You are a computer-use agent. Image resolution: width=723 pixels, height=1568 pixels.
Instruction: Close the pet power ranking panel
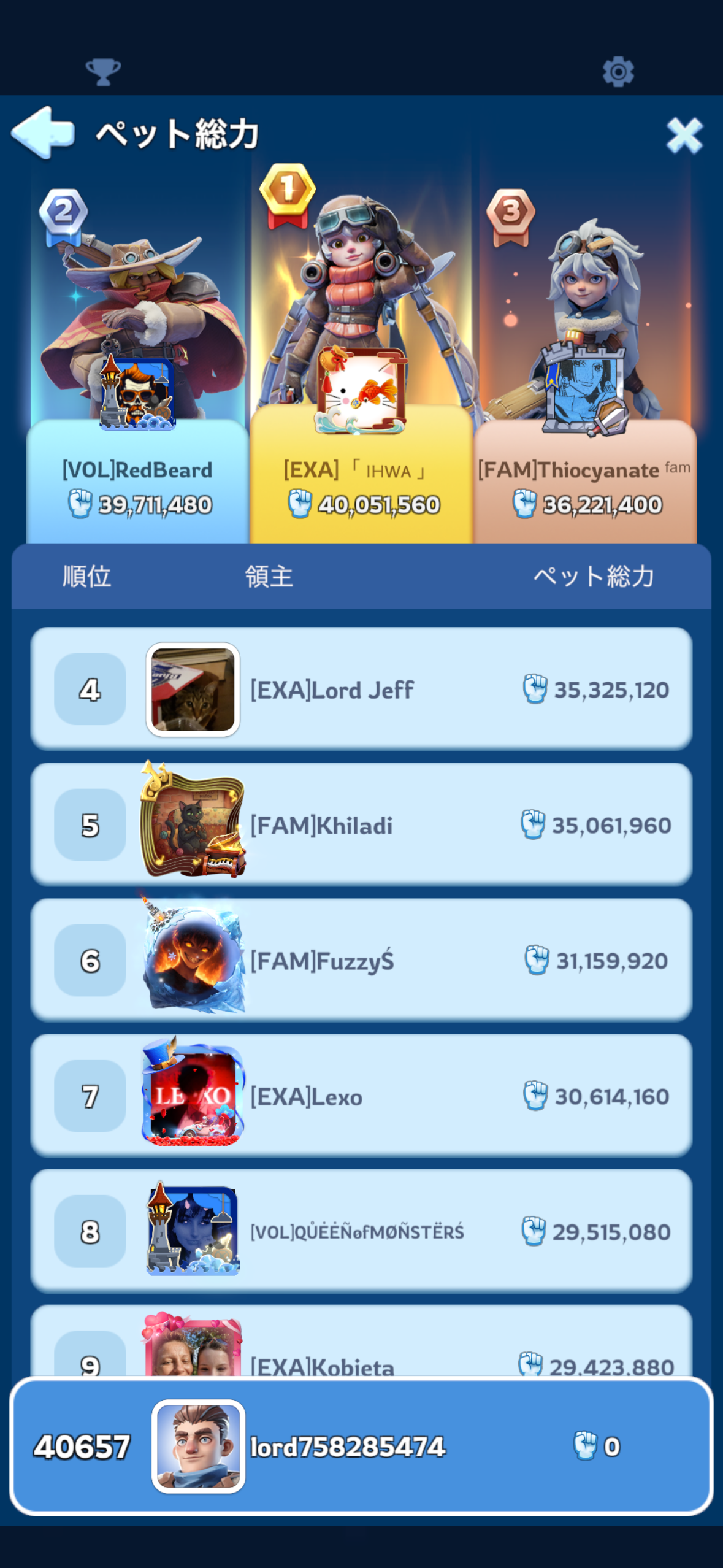click(684, 135)
